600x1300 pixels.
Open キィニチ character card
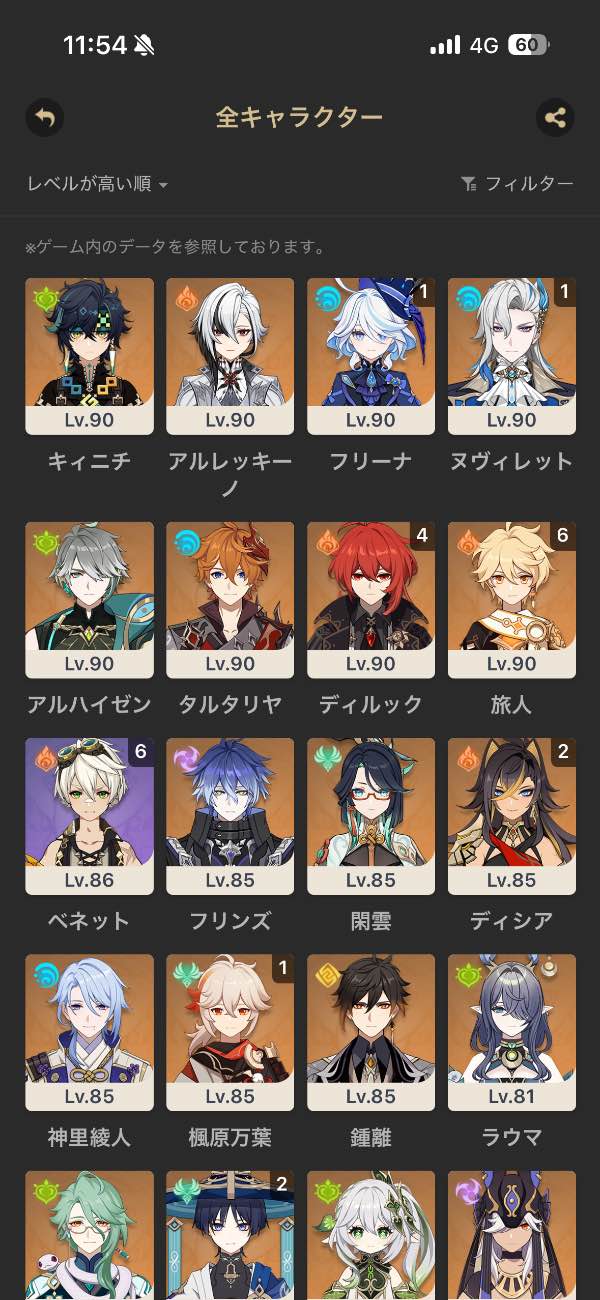click(x=89, y=356)
